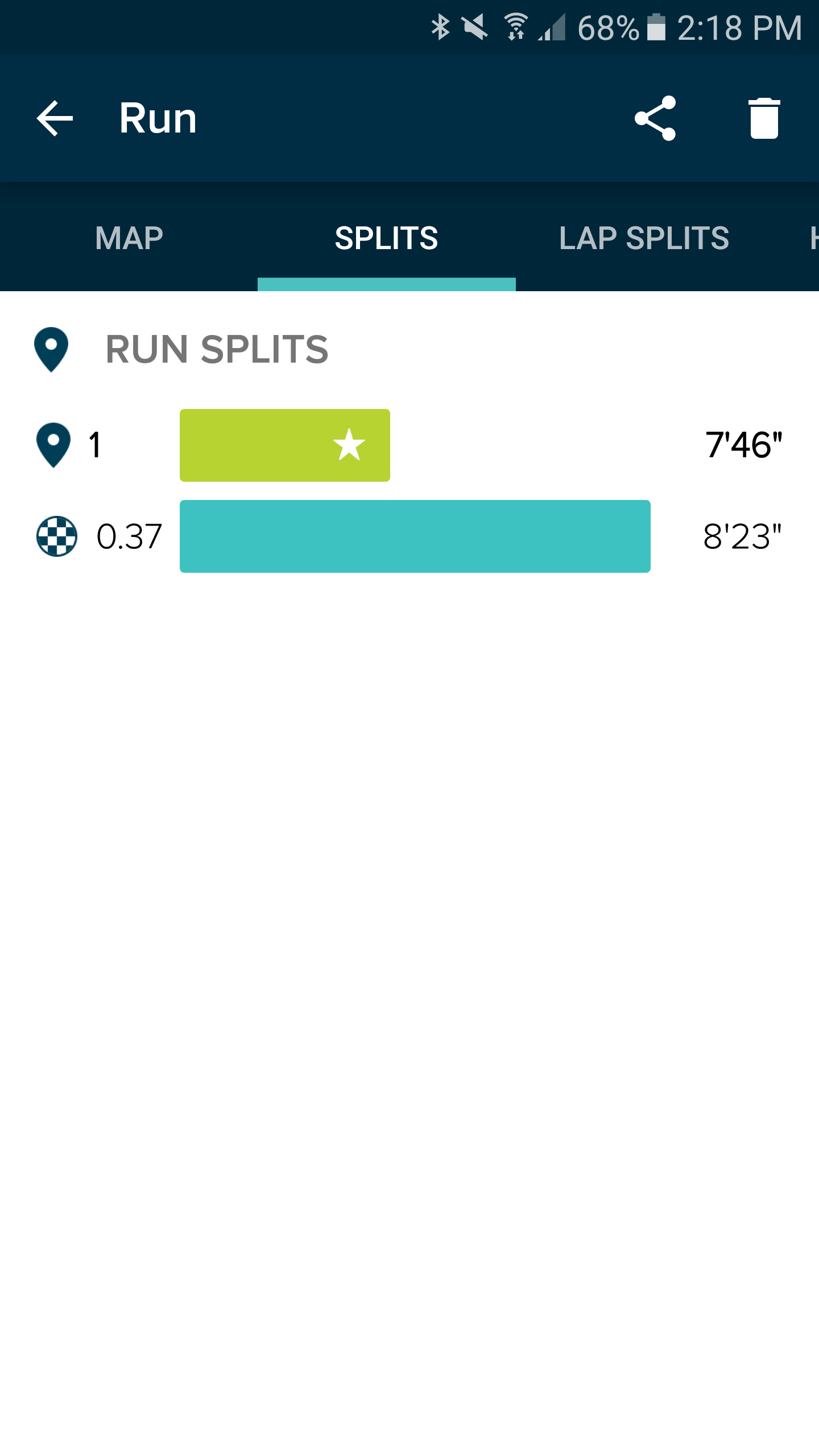
Task: Open the LAP SPLITS tab
Action: pos(644,239)
